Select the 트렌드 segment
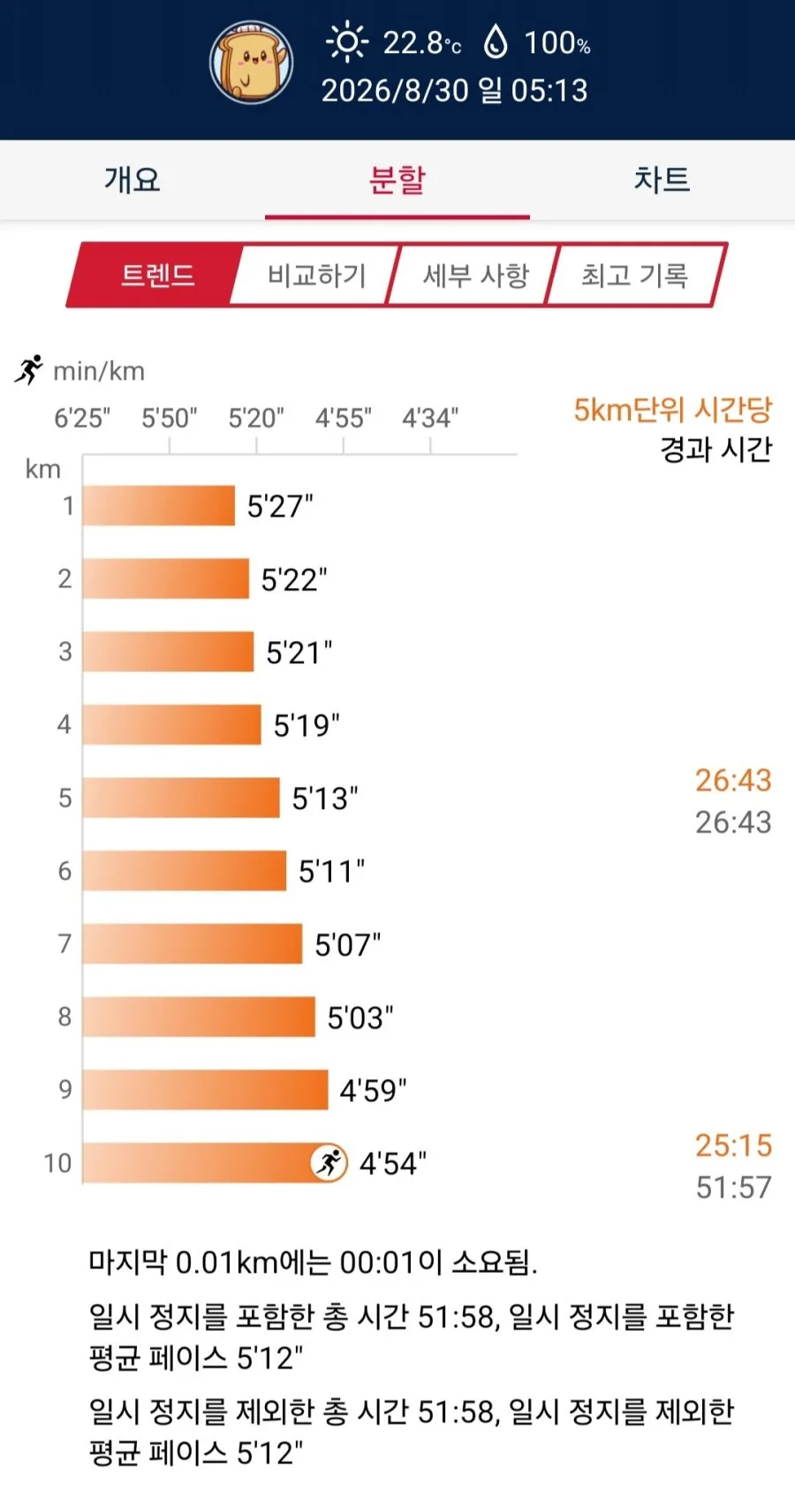Image resolution: width=795 pixels, height=1512 pixels. click(x=156, y=276)
